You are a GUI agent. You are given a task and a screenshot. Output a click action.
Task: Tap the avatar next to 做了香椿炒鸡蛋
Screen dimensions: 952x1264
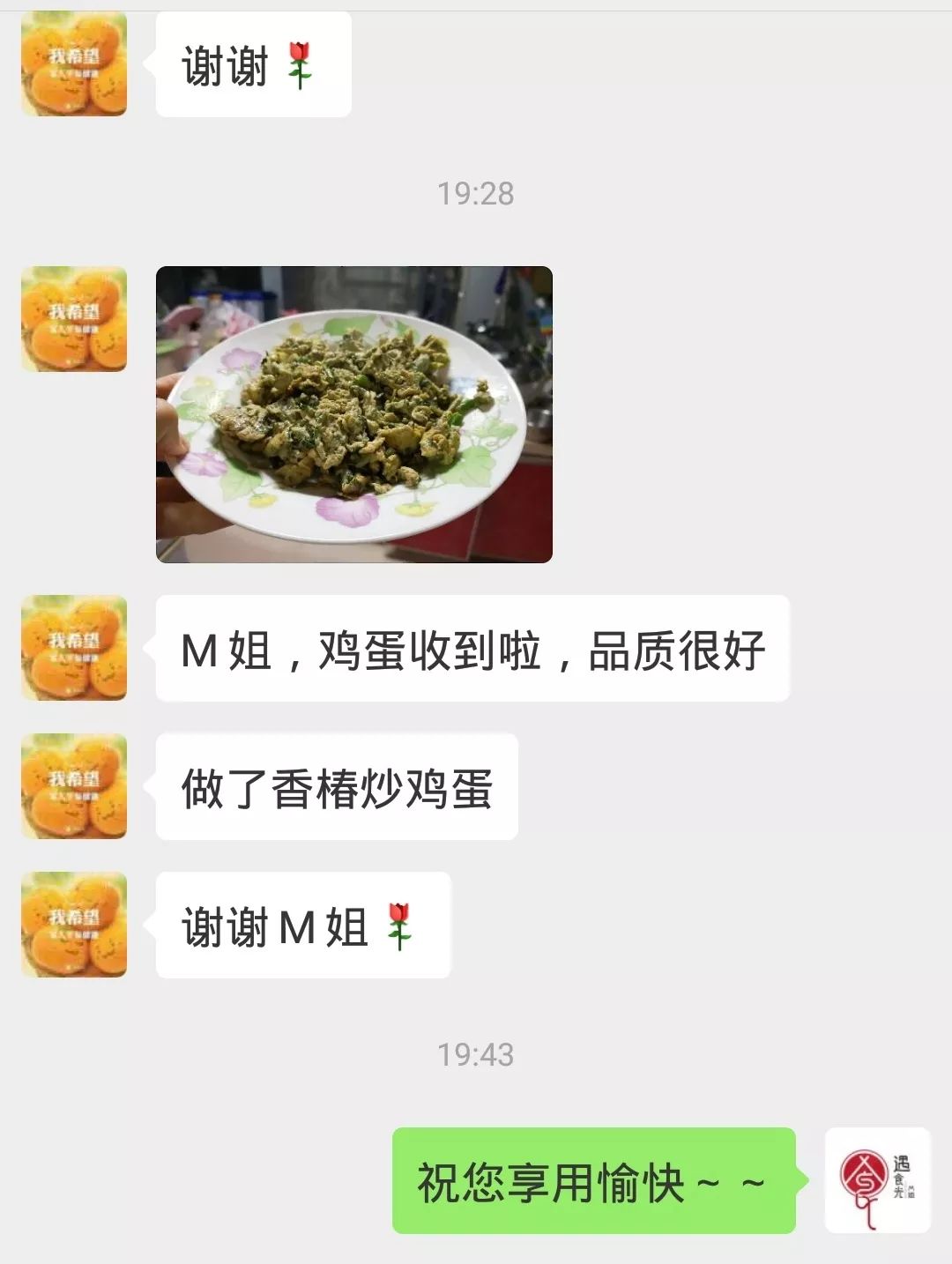click(x=74, y=786)
